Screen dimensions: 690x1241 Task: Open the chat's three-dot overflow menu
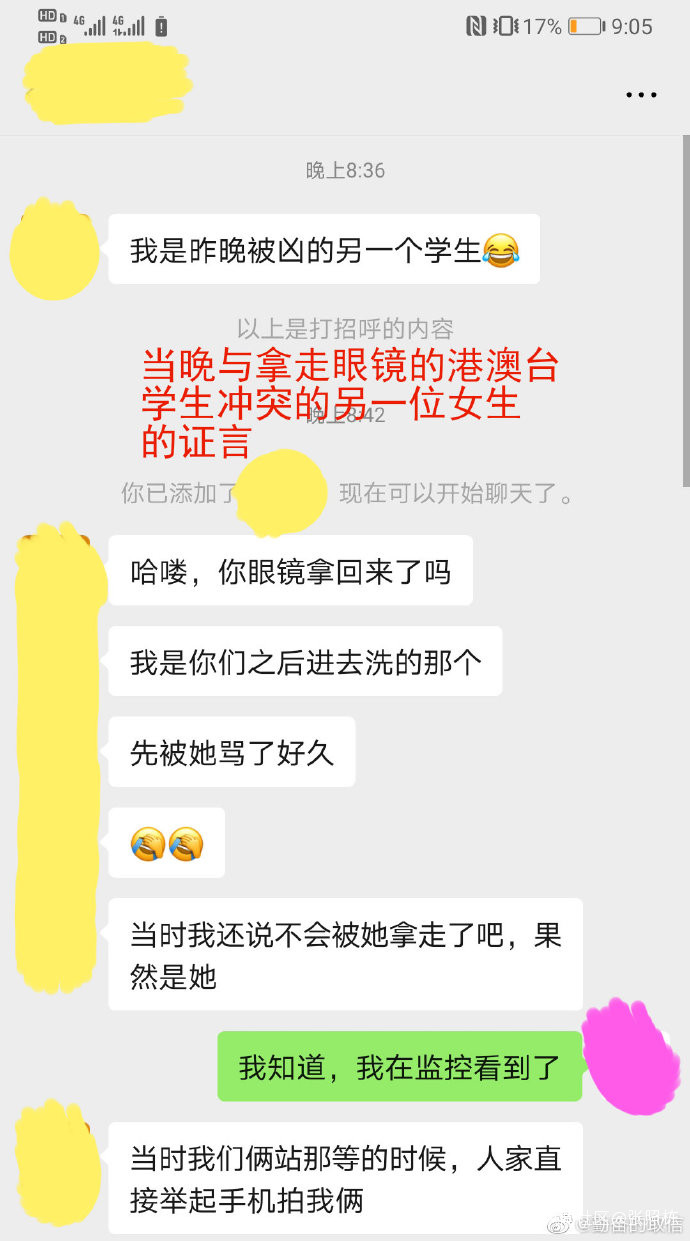[x=641, y=95]
